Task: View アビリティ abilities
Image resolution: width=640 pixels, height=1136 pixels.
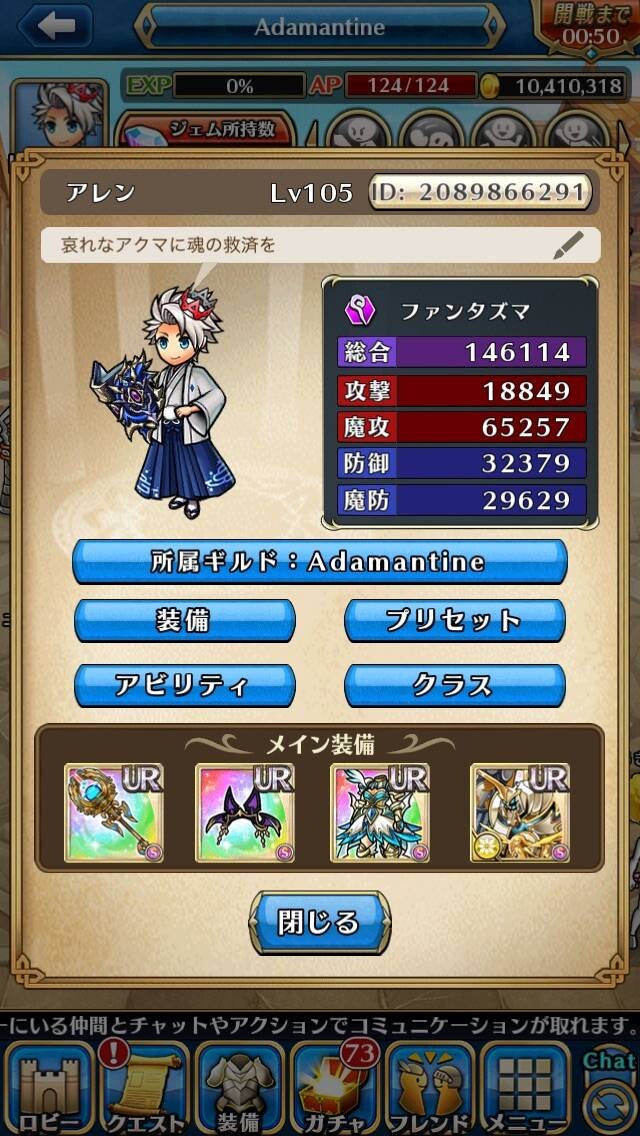Action: coord(184,685)
